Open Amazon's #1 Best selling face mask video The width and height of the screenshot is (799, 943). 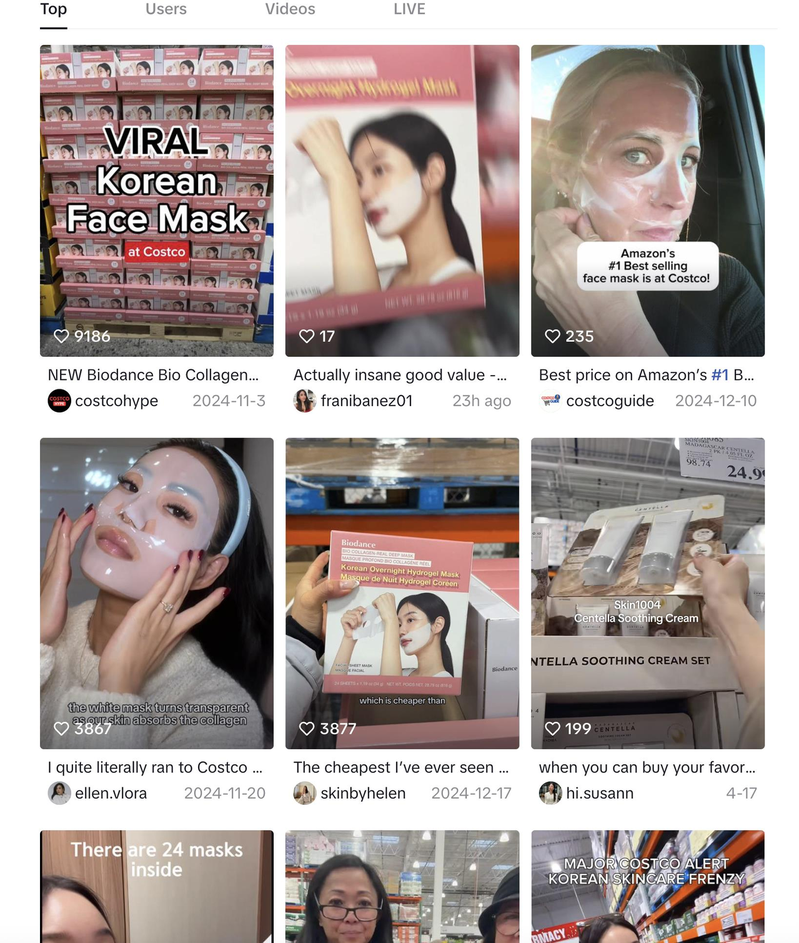(x=647, y=200)
